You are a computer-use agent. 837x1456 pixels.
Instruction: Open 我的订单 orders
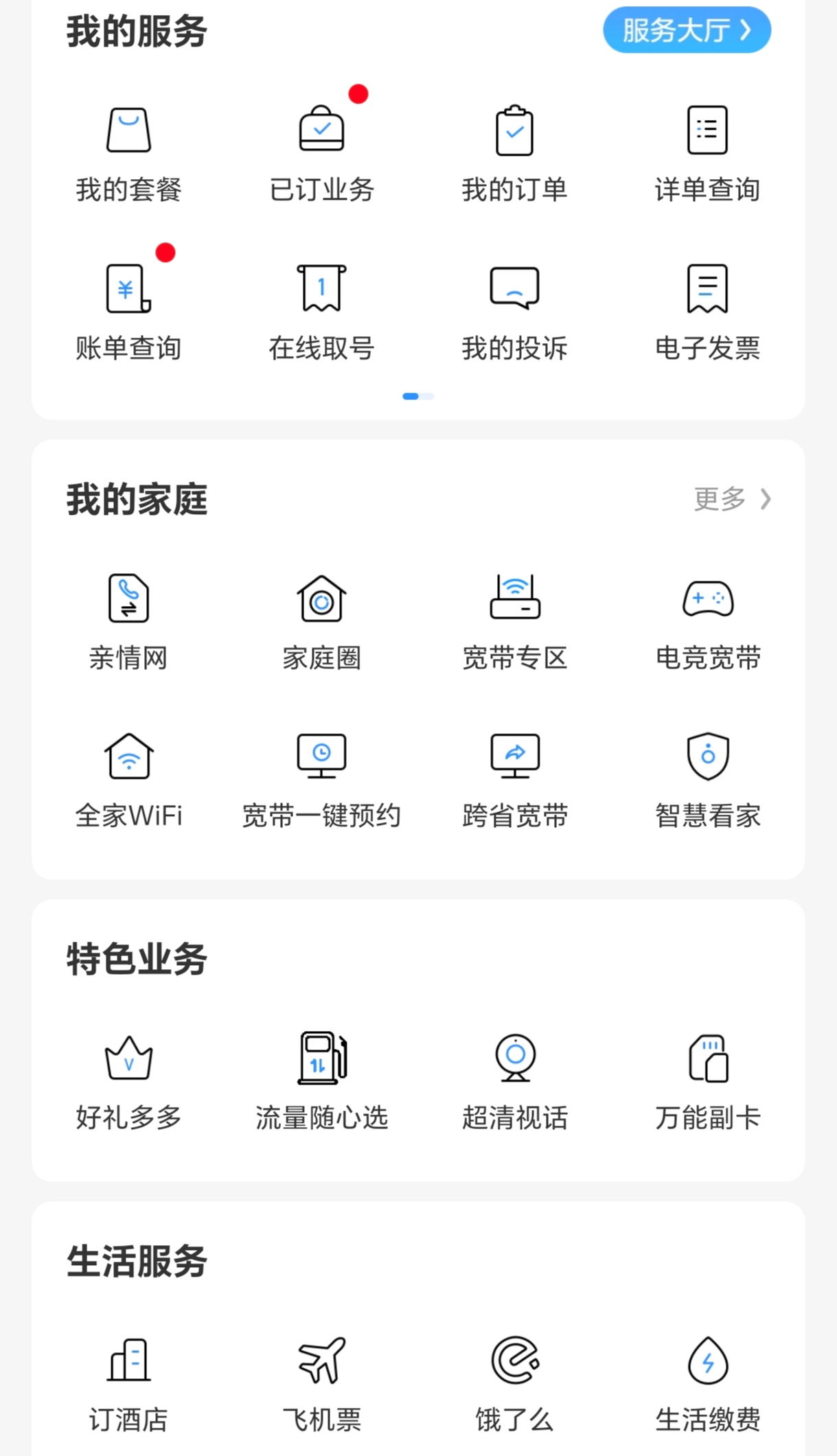(x=514, y=152)
